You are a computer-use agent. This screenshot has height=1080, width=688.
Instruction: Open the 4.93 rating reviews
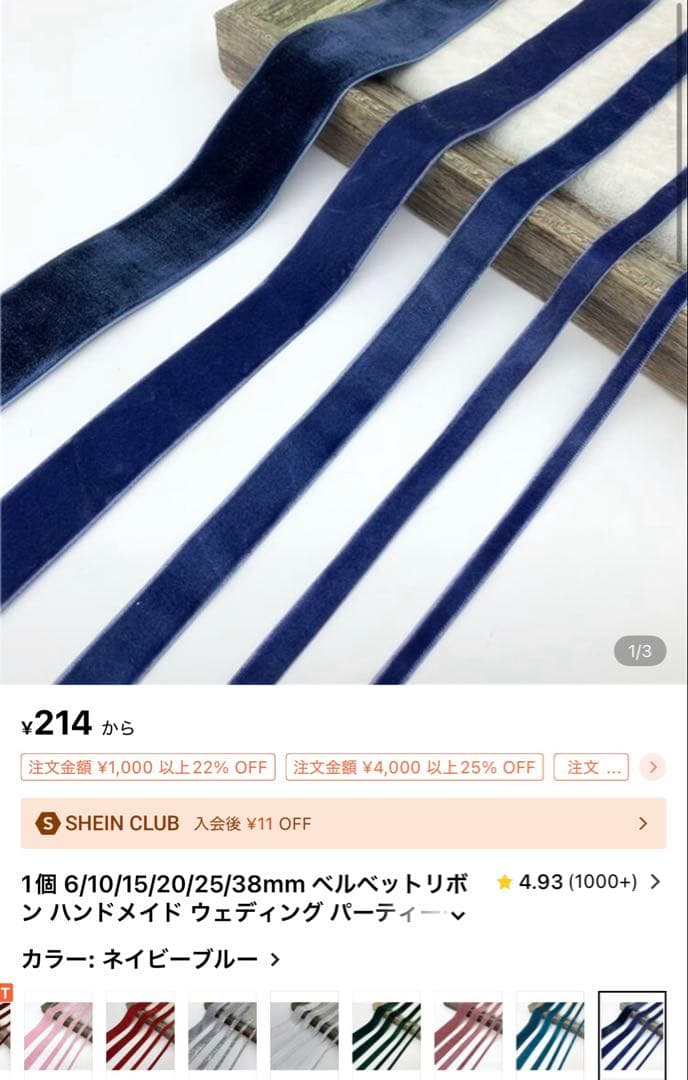point(578,882)
